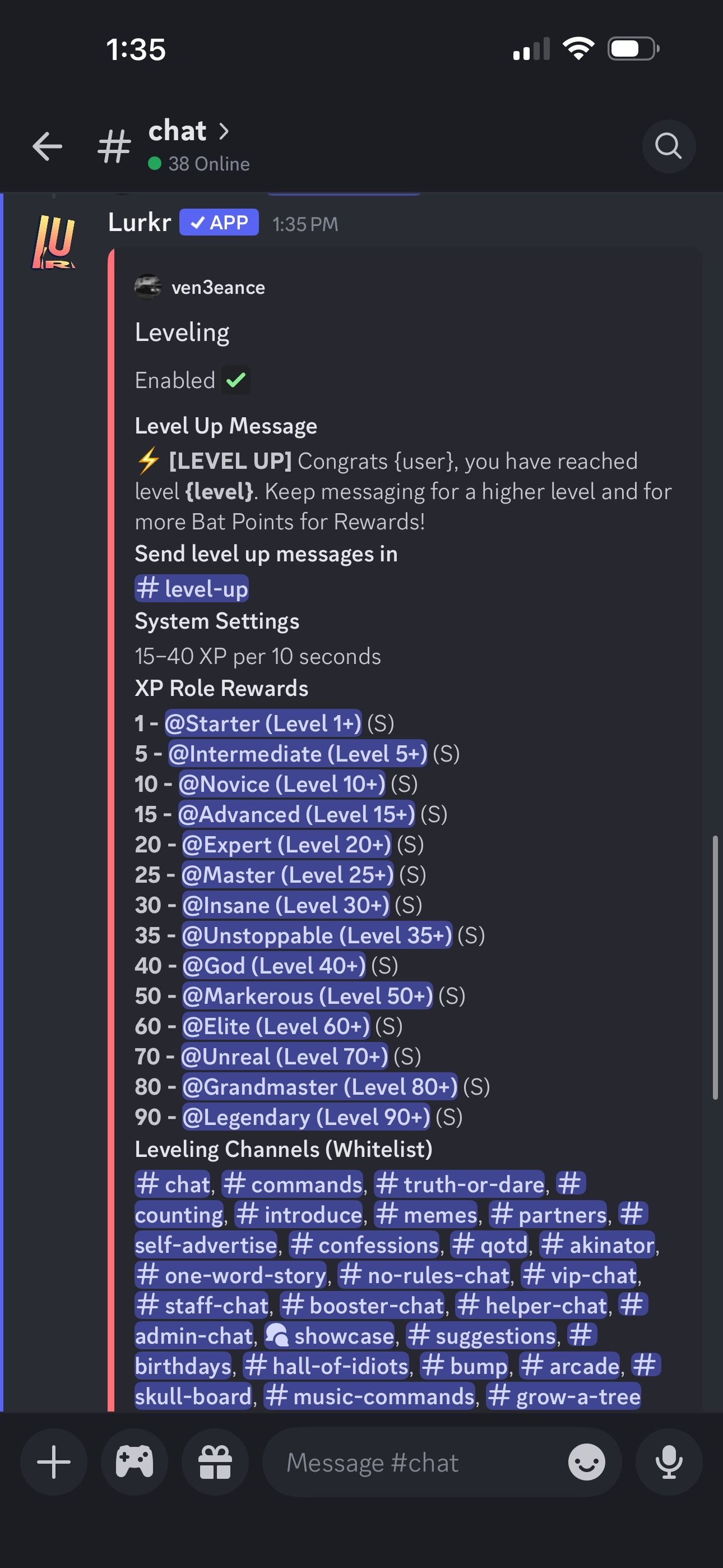Image resolution: width=723 pixels, height=1568 pixels.
Task: Open the emoji picker
Action: (x=586, y=1462)
